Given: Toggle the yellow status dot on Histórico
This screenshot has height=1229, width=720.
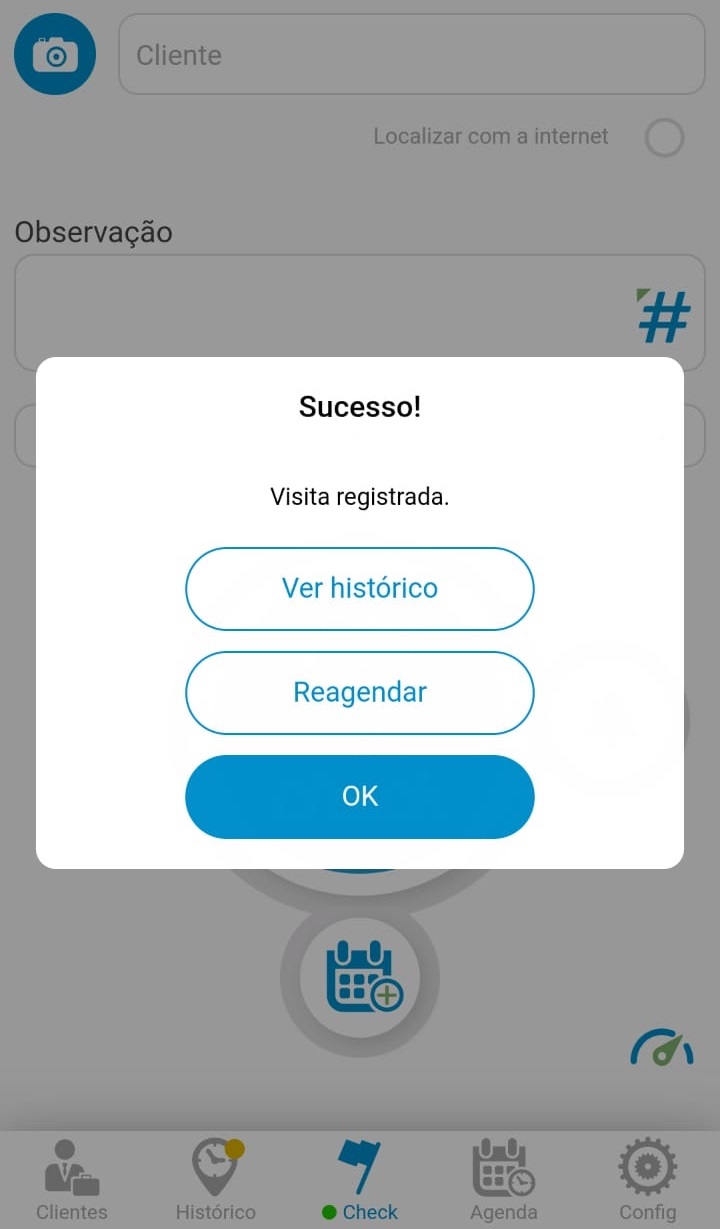Looking at the screenshot, I should (x=237, y=1149).
